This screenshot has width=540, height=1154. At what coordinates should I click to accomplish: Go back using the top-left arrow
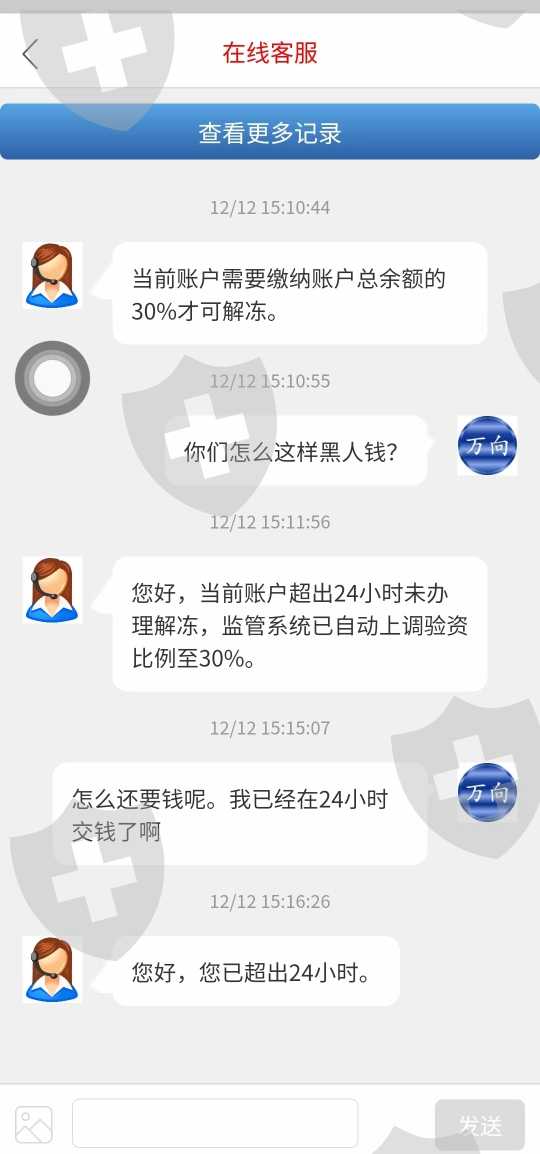(29, 54)
